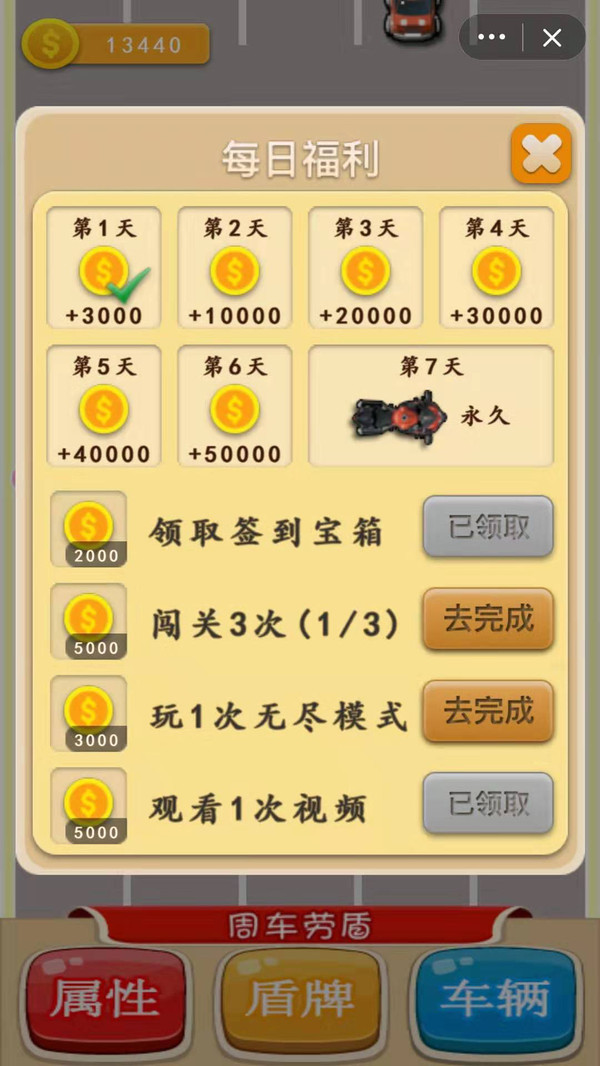The height and width of the screenshot is (1066, 600).
Task: Tap 去完成 for 闯关3次 task
Action: [x=488, y=619]
